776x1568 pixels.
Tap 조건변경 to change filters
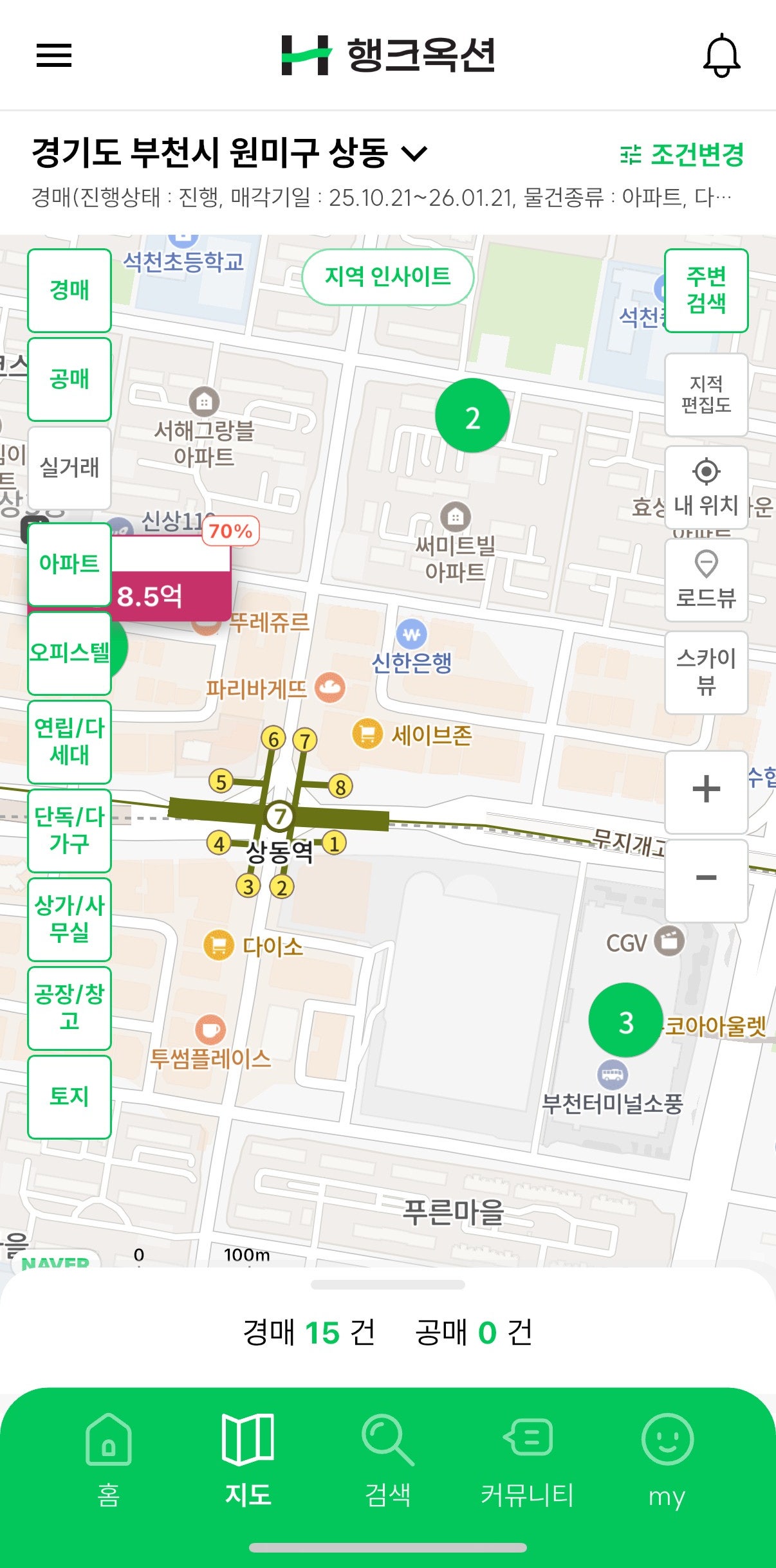[682, 154]
